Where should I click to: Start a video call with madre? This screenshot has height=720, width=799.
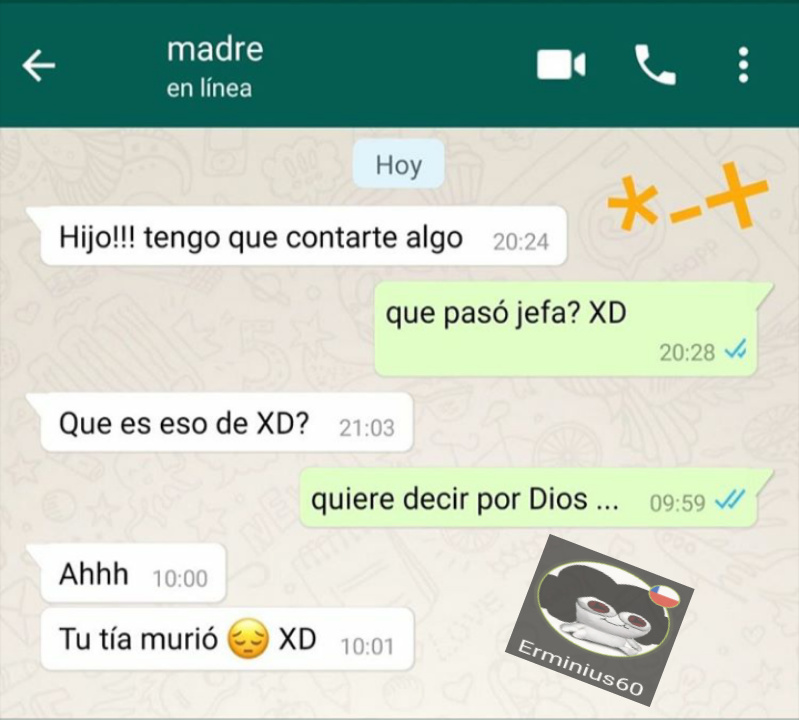pos(561,66)
